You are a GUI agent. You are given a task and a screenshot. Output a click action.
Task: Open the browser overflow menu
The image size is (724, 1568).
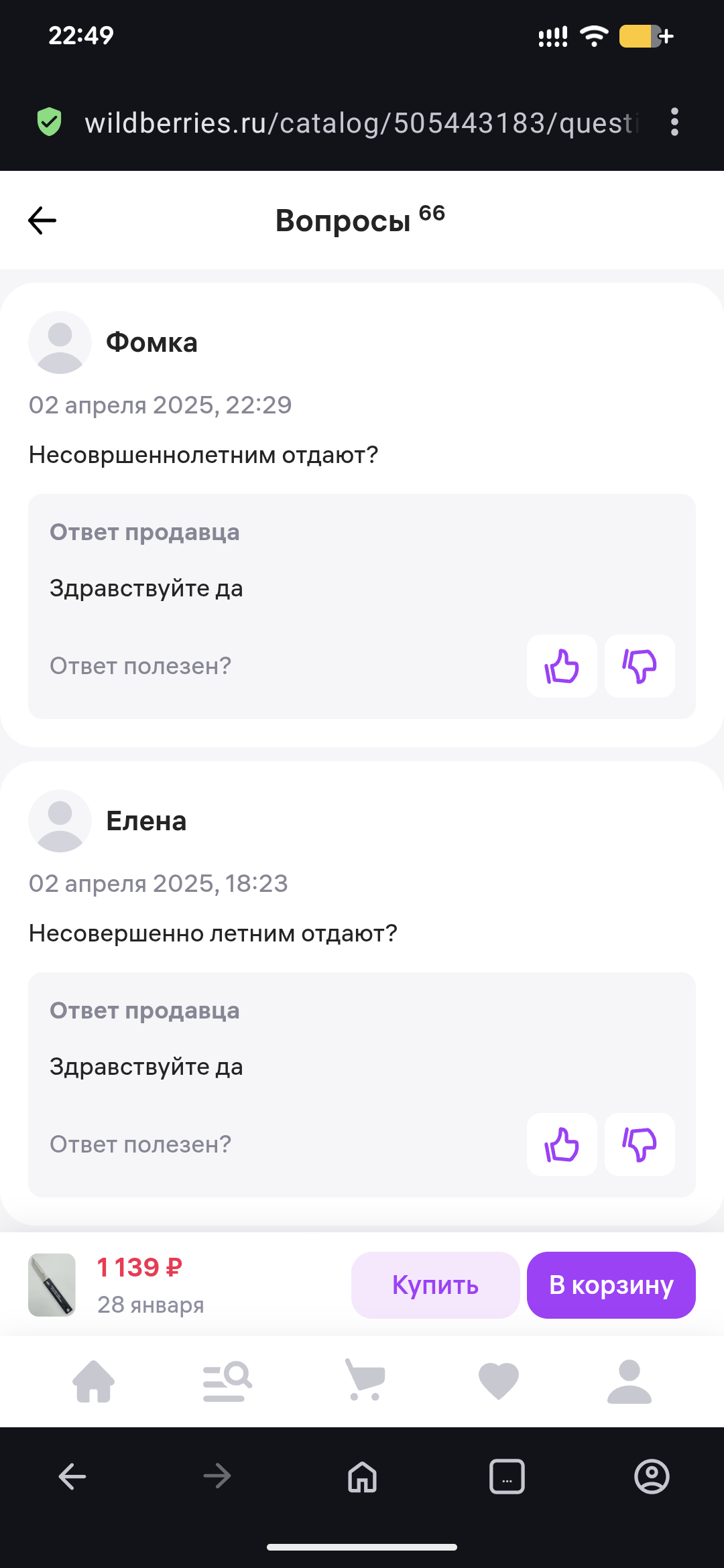[674, 123]
